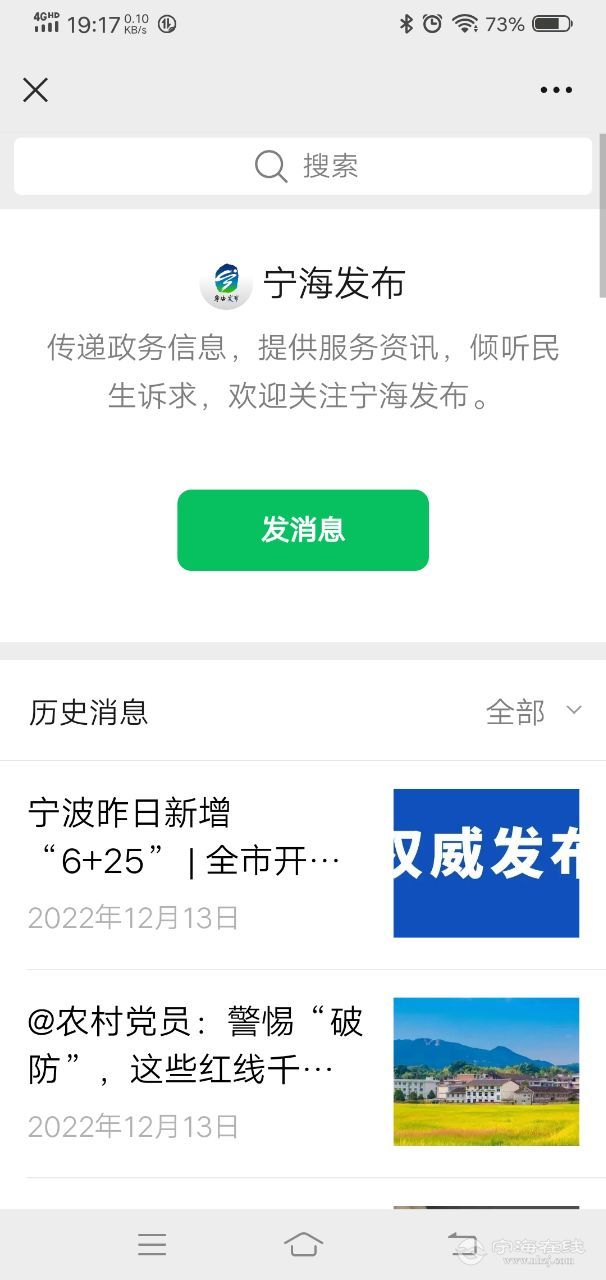Open the system recent apps menu
The image size is (606, 1280).
click(152, 1244)
